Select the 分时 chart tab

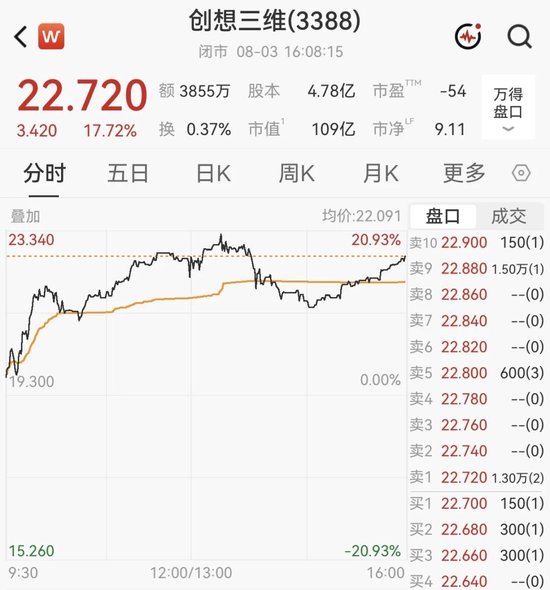coord(44,173)
